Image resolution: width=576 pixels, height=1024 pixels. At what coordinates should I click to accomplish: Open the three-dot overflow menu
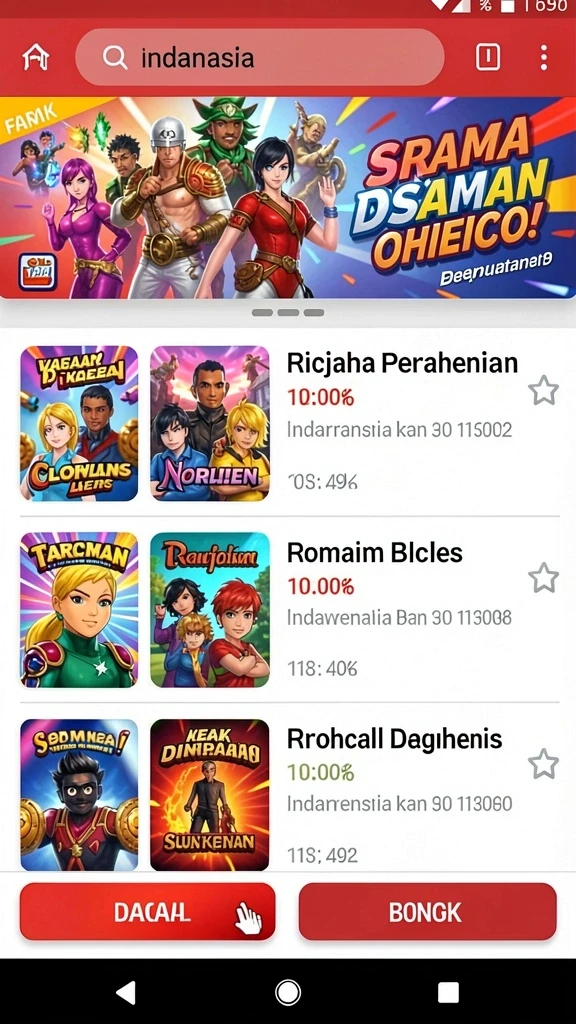pos(543,57)
